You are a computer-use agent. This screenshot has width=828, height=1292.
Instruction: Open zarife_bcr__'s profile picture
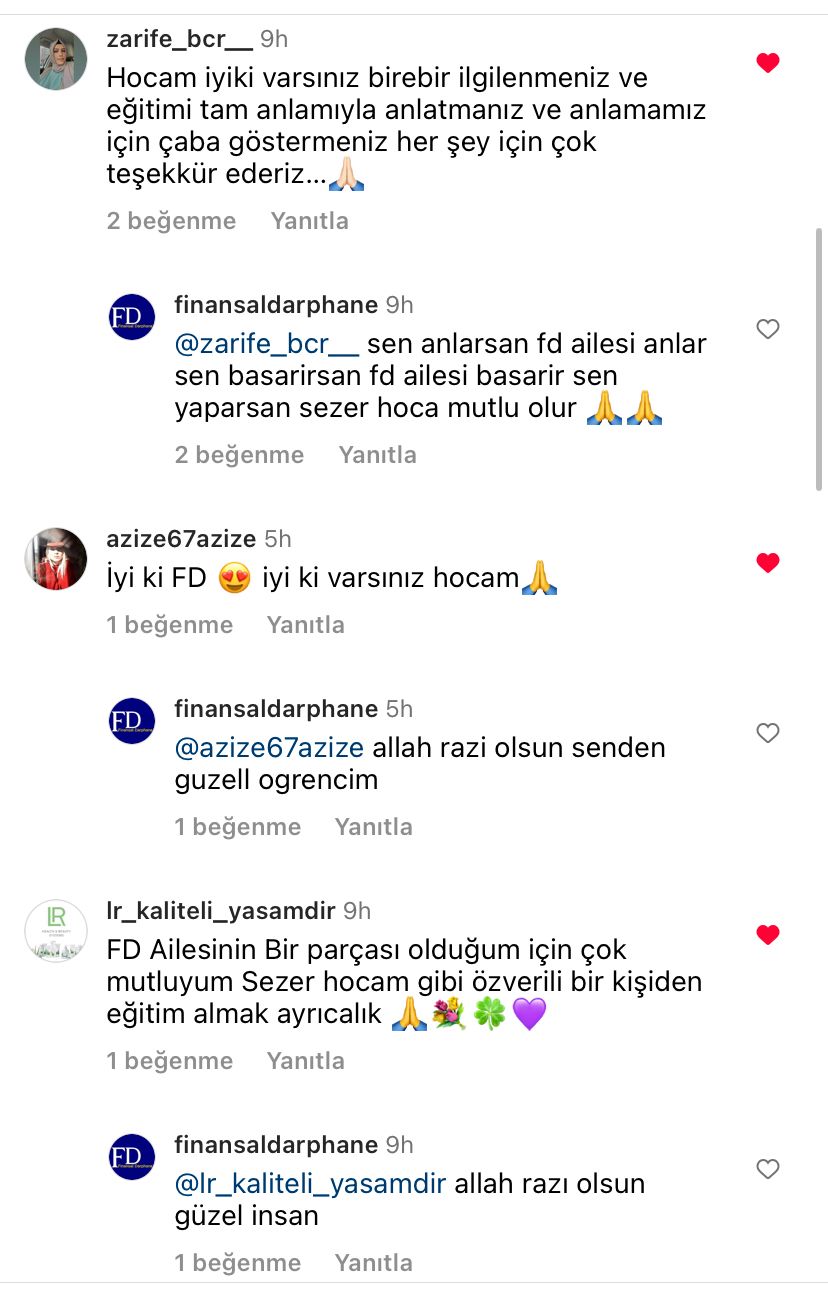[56, 59]
